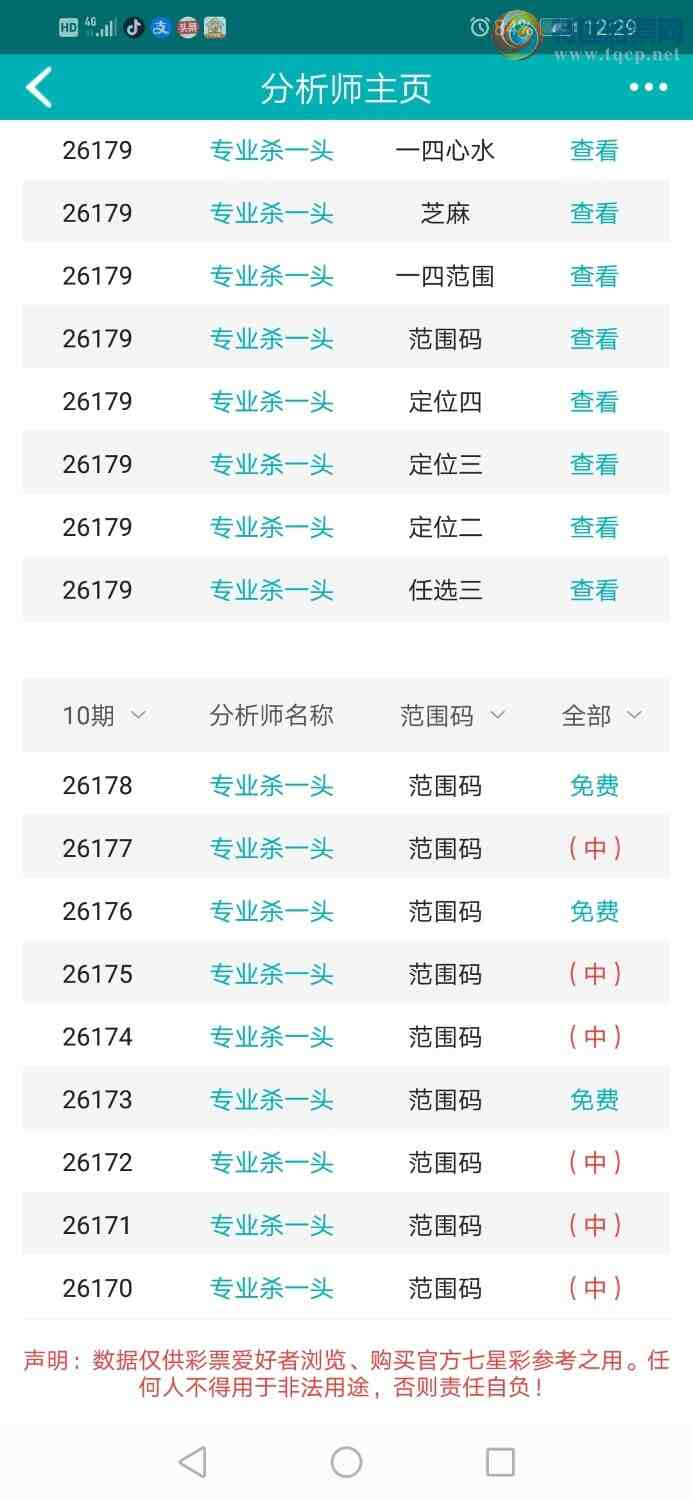
Task: Open the 范围码 type dropdown filter
Action: (x=452, y=715)
